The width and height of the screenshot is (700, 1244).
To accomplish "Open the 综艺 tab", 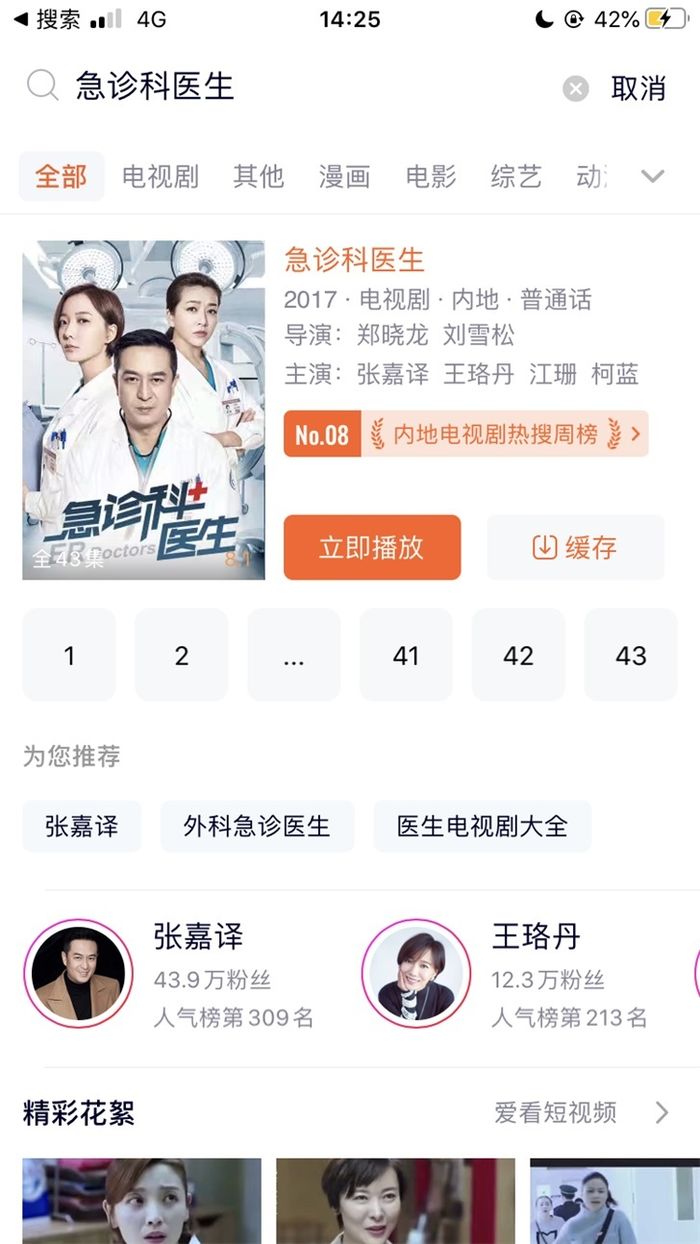I will click(516, 177).
